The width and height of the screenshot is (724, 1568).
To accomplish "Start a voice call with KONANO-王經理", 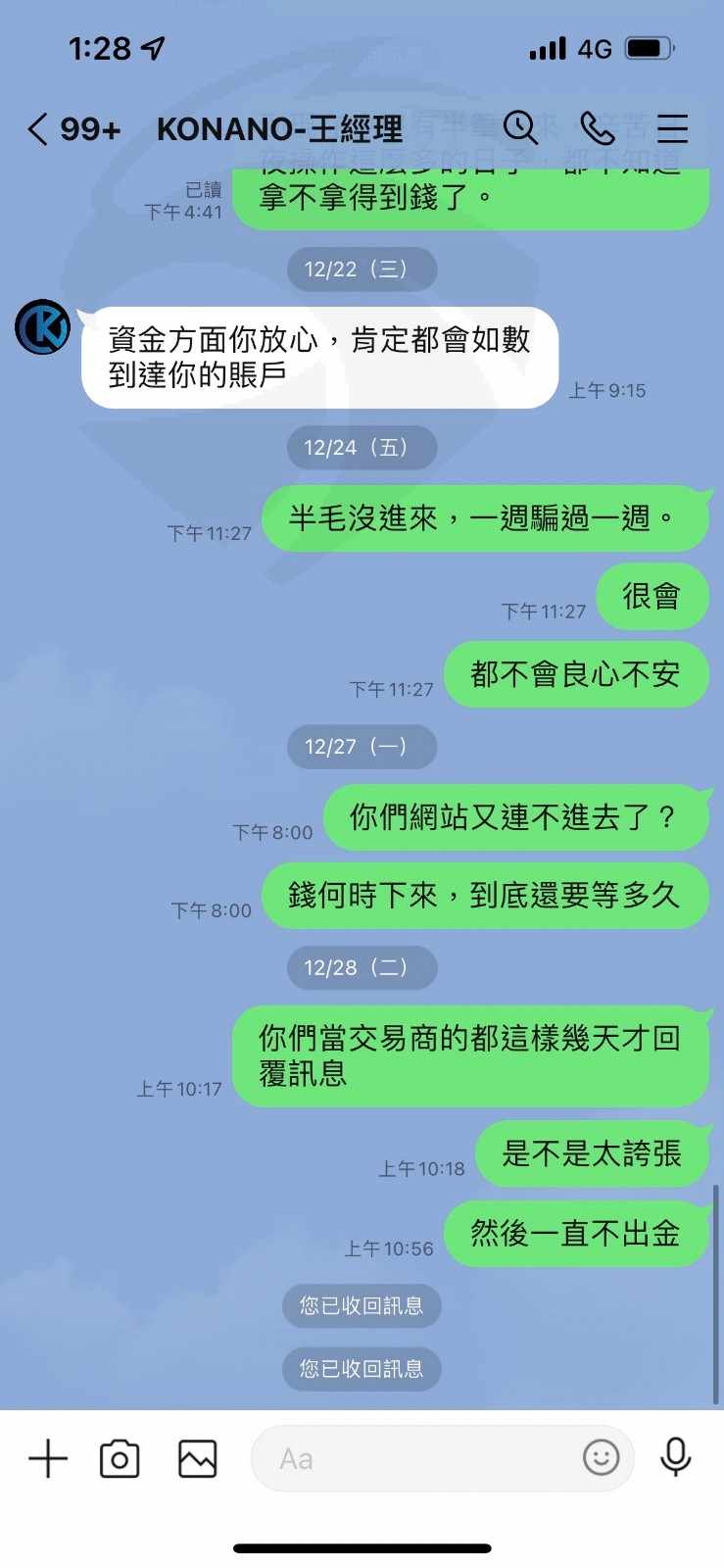I will [597, 128].
